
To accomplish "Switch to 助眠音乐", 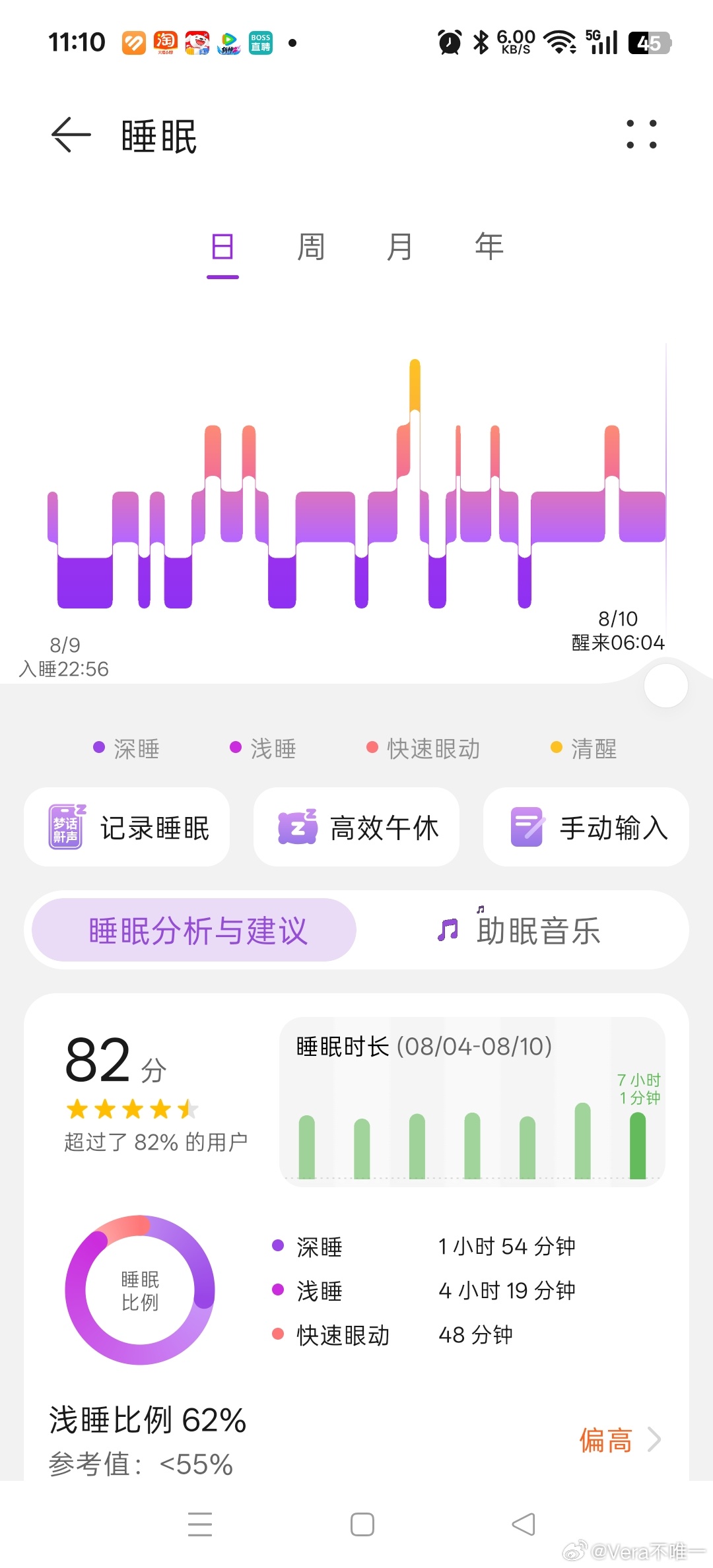I will pos(520,930).
